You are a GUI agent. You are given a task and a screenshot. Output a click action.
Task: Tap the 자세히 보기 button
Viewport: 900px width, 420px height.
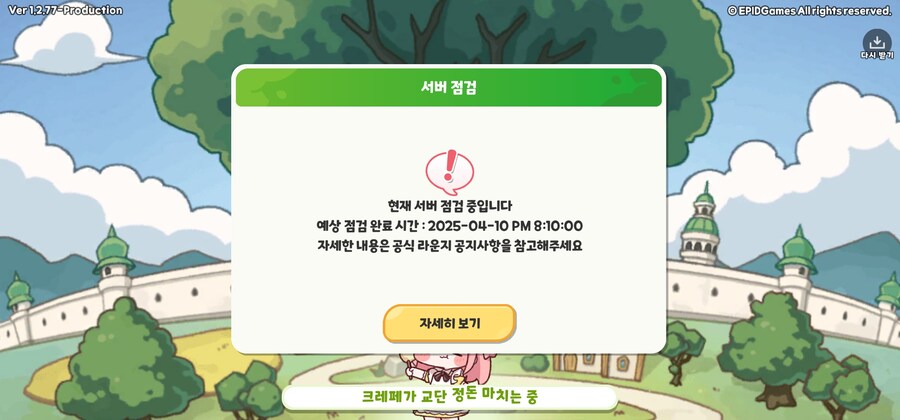tap(449, 323)
